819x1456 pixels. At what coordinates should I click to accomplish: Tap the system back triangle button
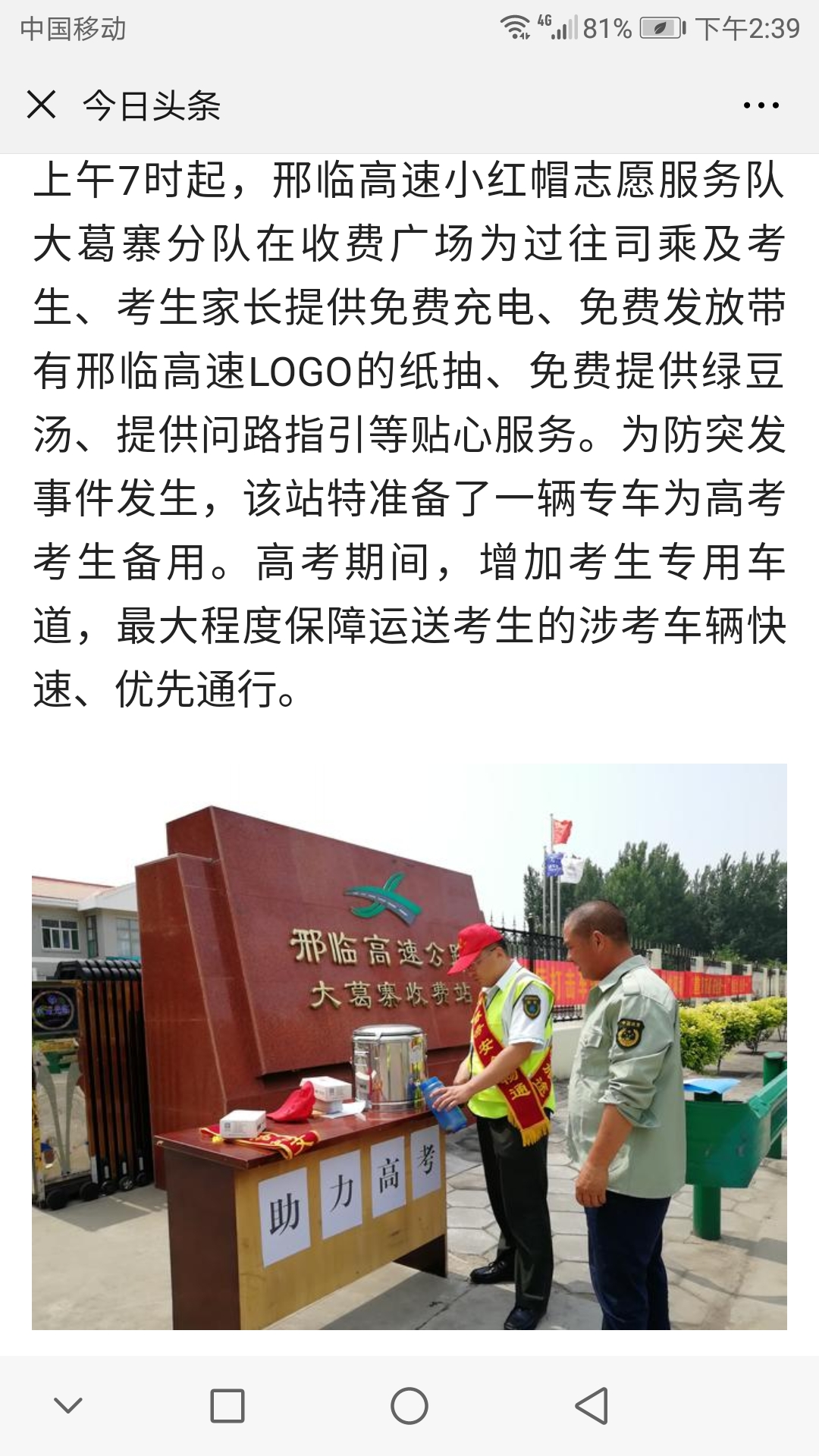(592, 1407)
